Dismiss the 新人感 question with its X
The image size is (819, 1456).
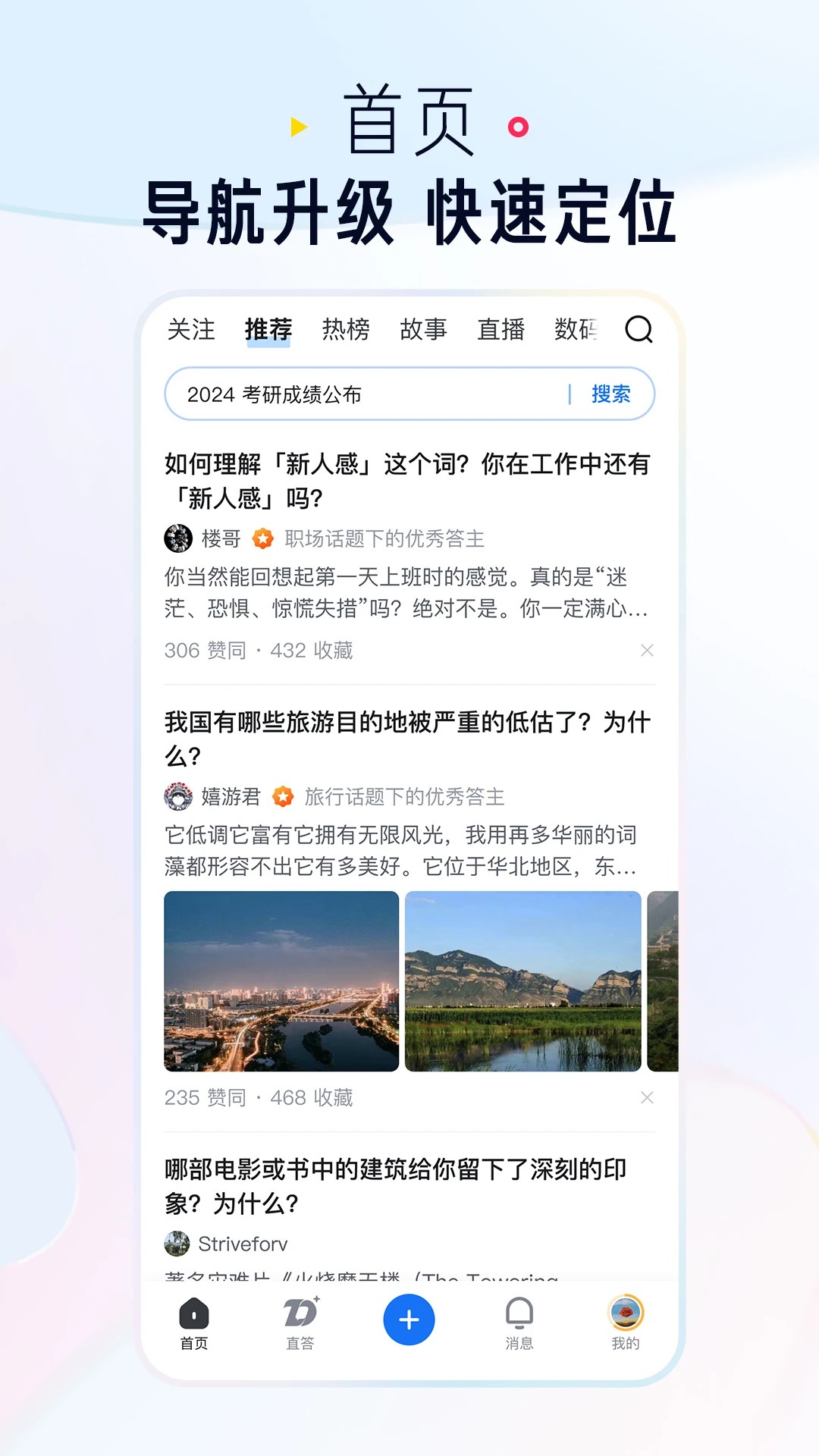pos(646,651)
